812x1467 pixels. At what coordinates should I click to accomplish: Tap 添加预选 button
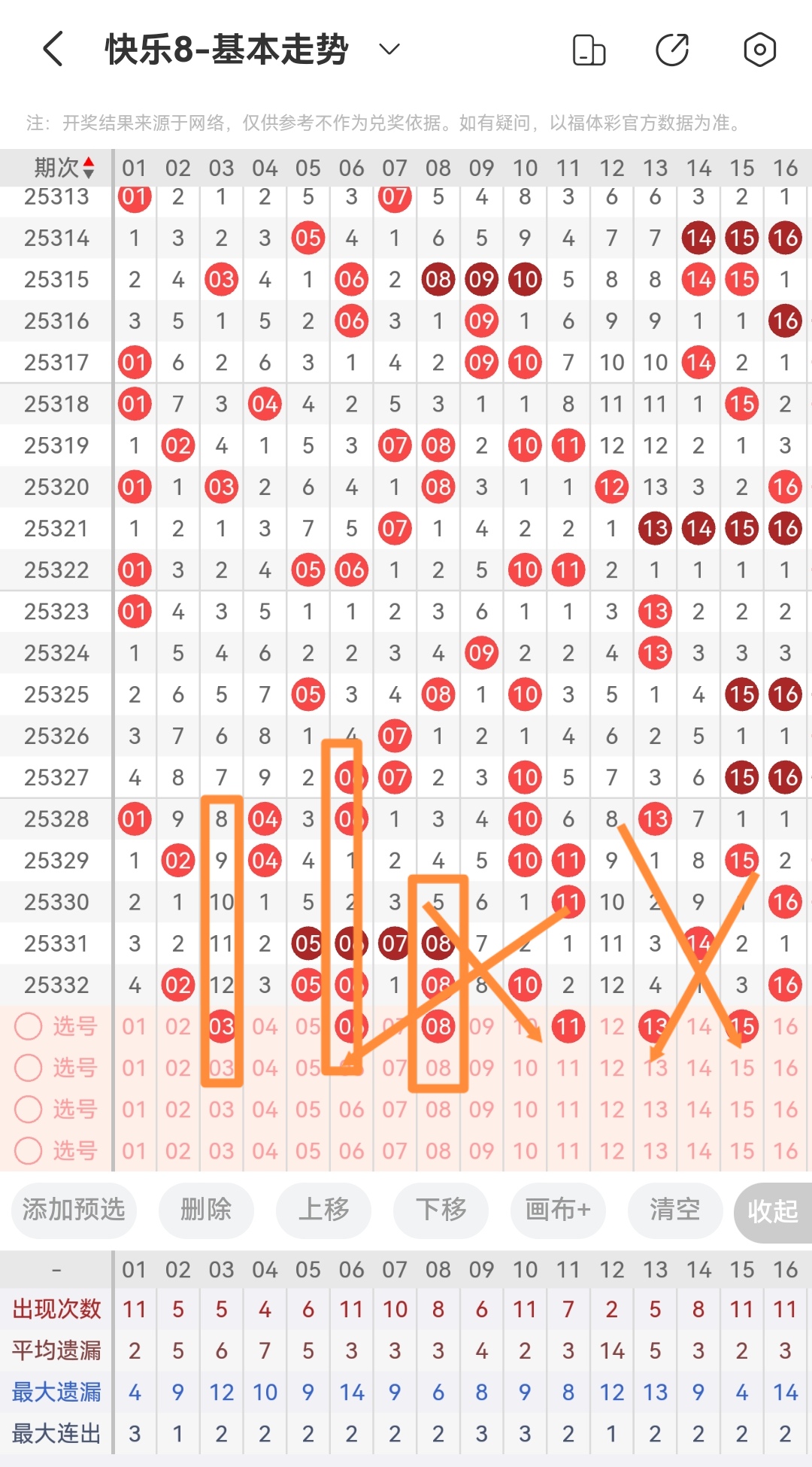click(74, 1210)
